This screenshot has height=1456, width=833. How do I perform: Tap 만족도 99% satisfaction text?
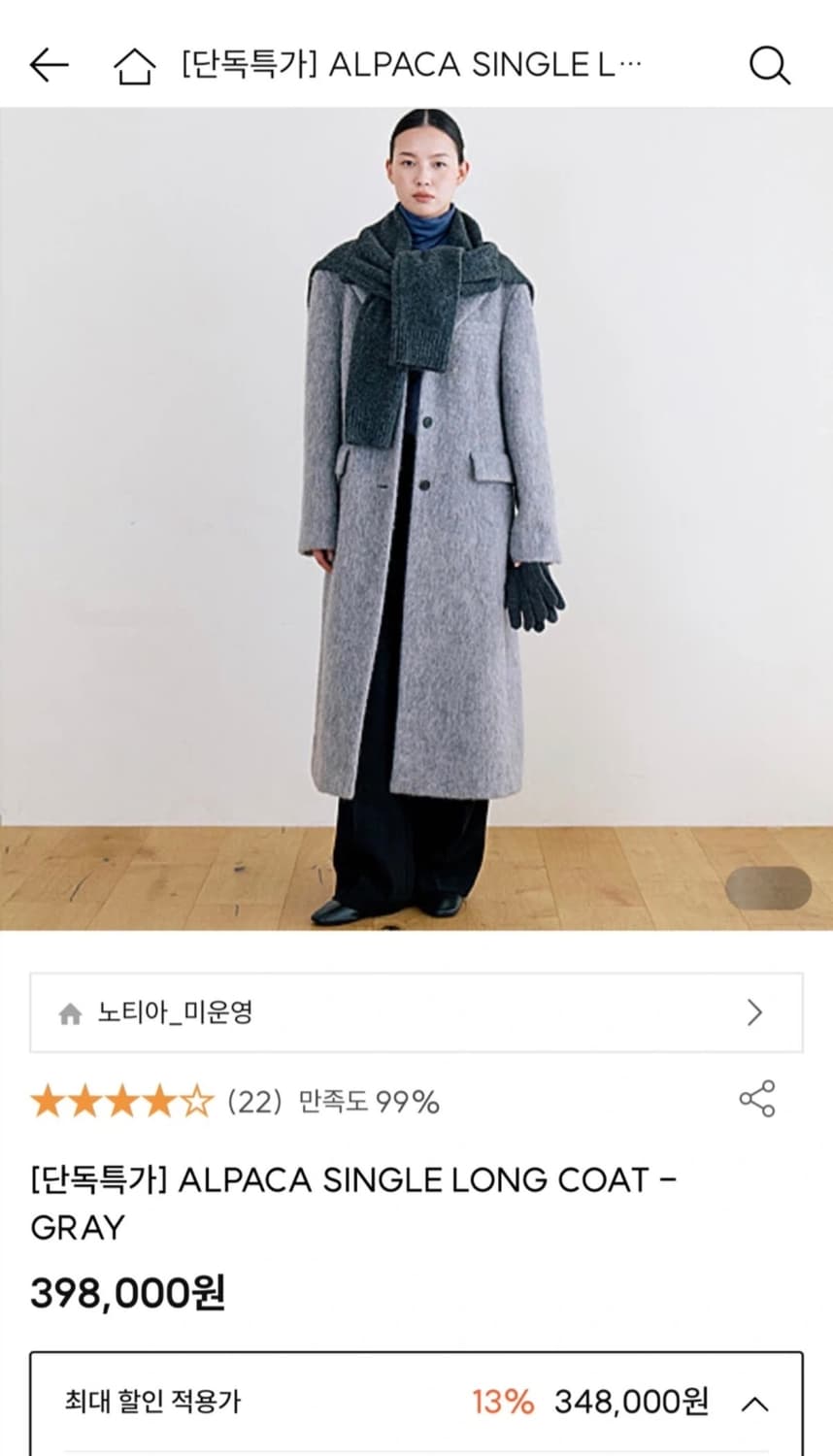tap(360, 1101)
